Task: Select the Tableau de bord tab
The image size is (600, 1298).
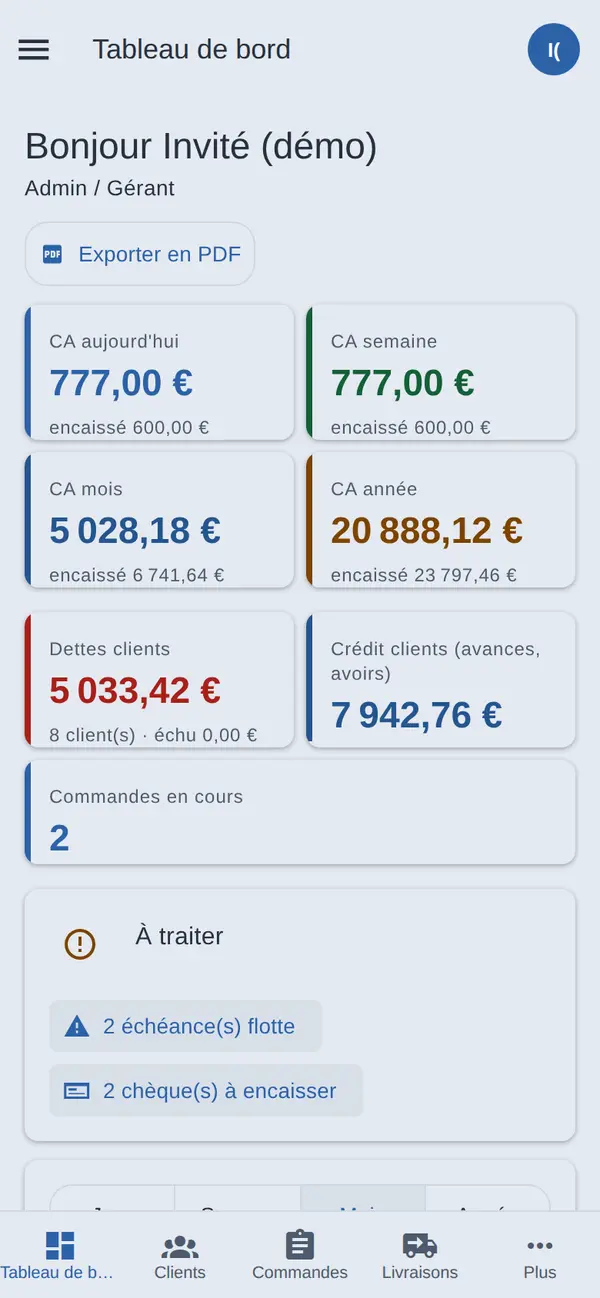Action: [x=60, y=1256]
